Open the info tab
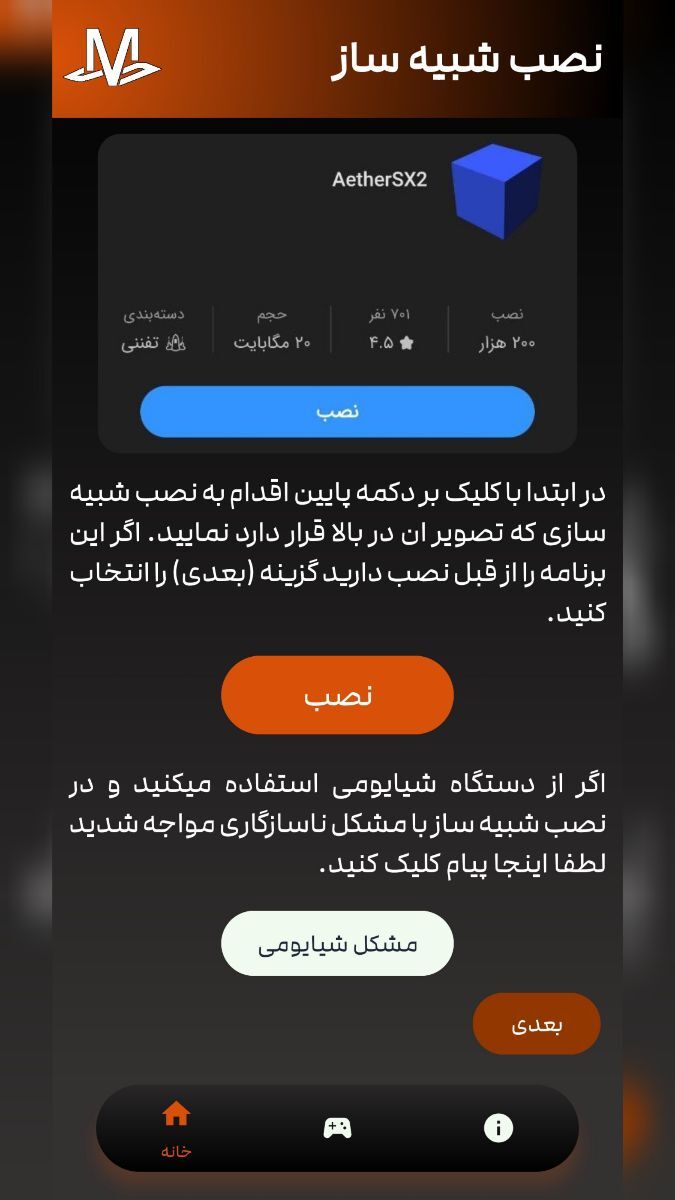 pos(498,1128)
